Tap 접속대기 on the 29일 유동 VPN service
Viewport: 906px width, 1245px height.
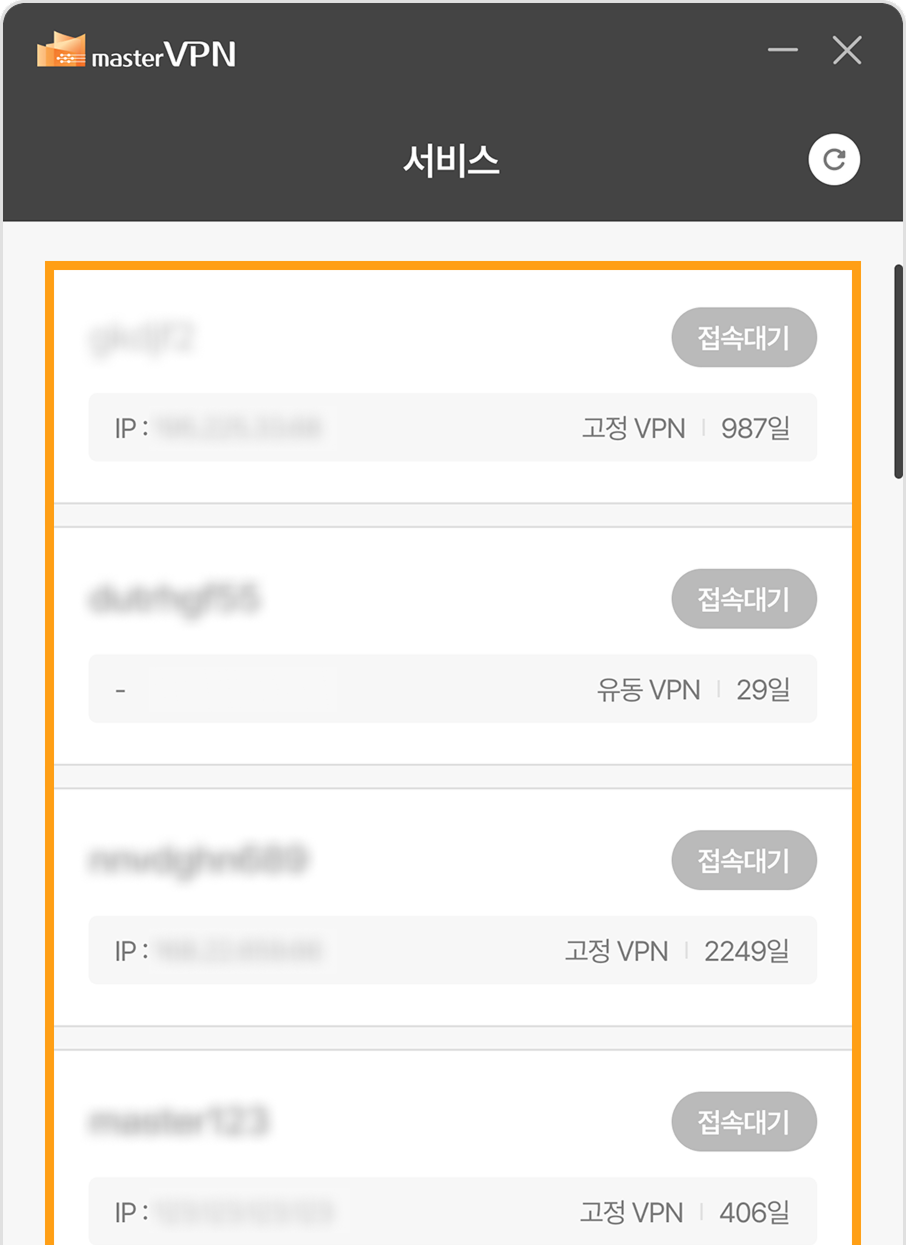point(743,599)
